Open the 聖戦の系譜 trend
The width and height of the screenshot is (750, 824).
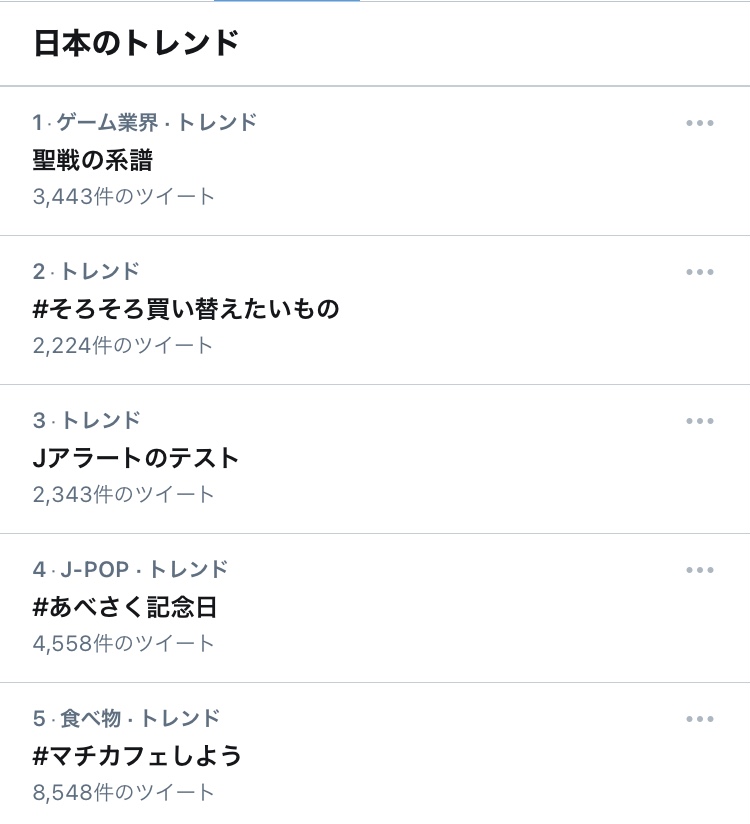click(x=93, y=160)
